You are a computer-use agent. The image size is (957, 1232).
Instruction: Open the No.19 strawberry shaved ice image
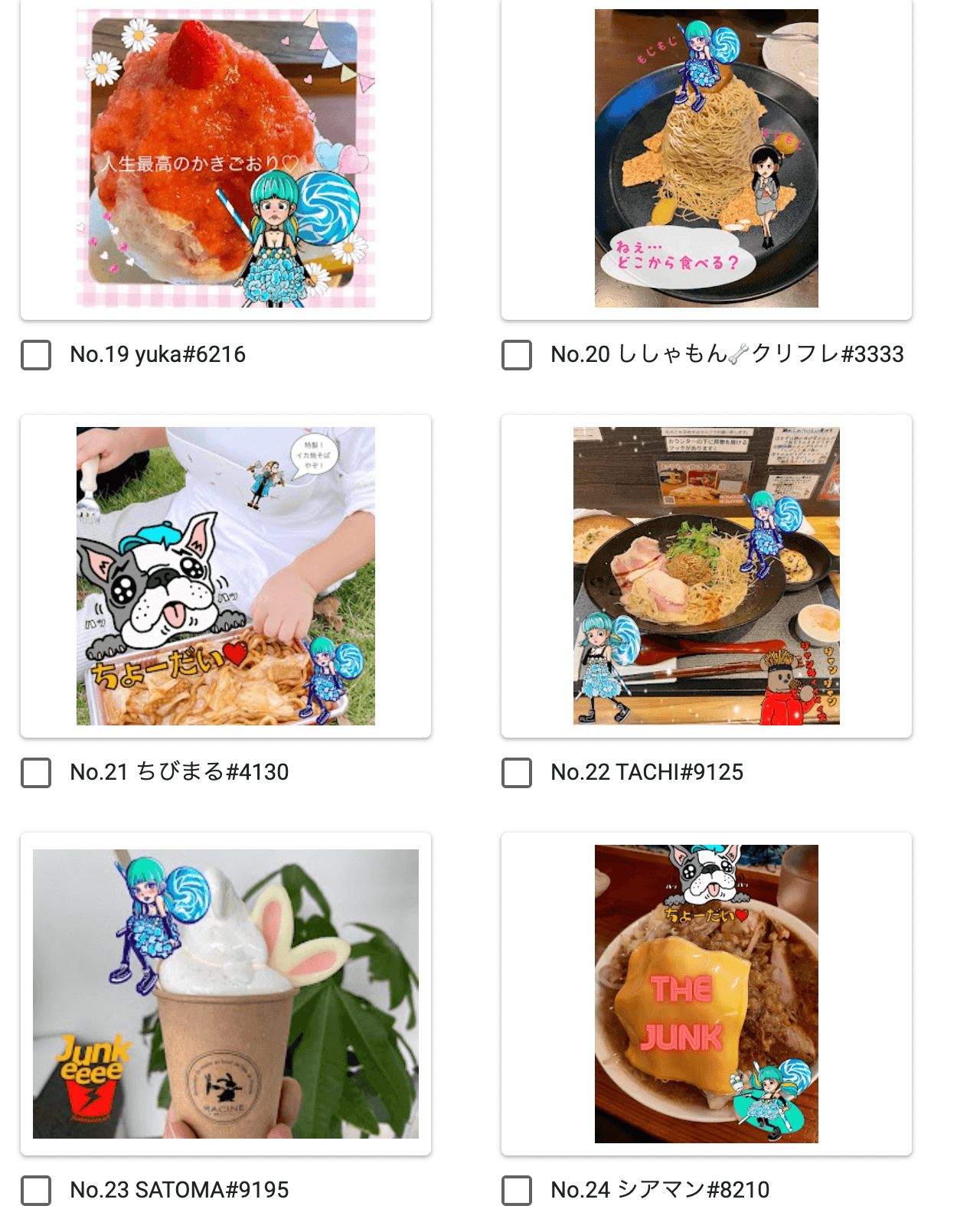pos(226,158)
